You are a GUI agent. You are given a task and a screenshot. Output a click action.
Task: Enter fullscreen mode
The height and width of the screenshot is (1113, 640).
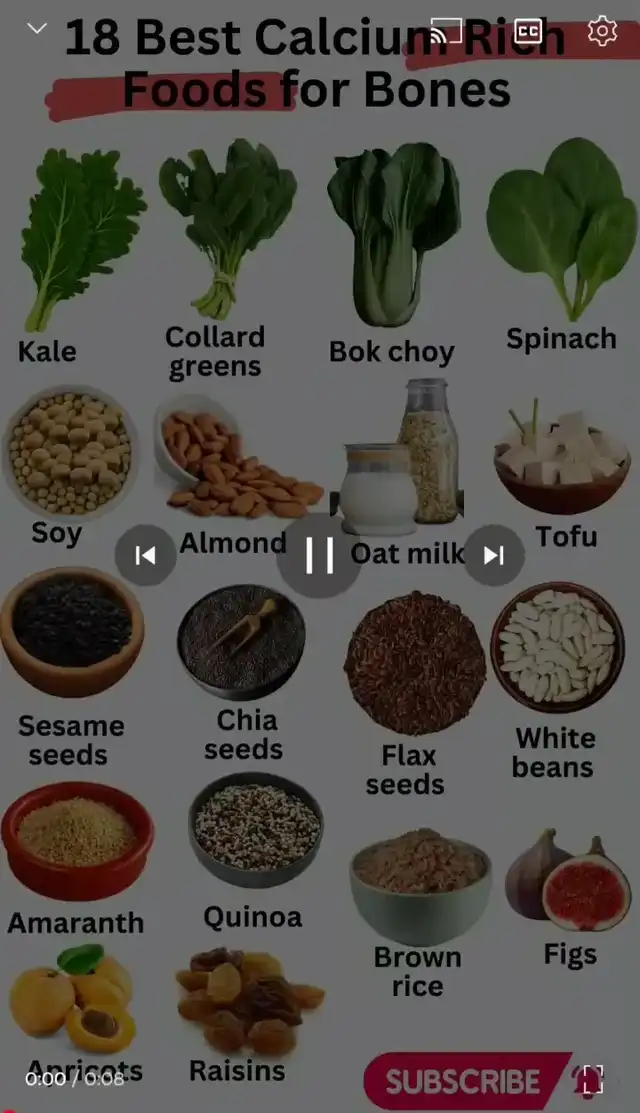pos(592,1079)
